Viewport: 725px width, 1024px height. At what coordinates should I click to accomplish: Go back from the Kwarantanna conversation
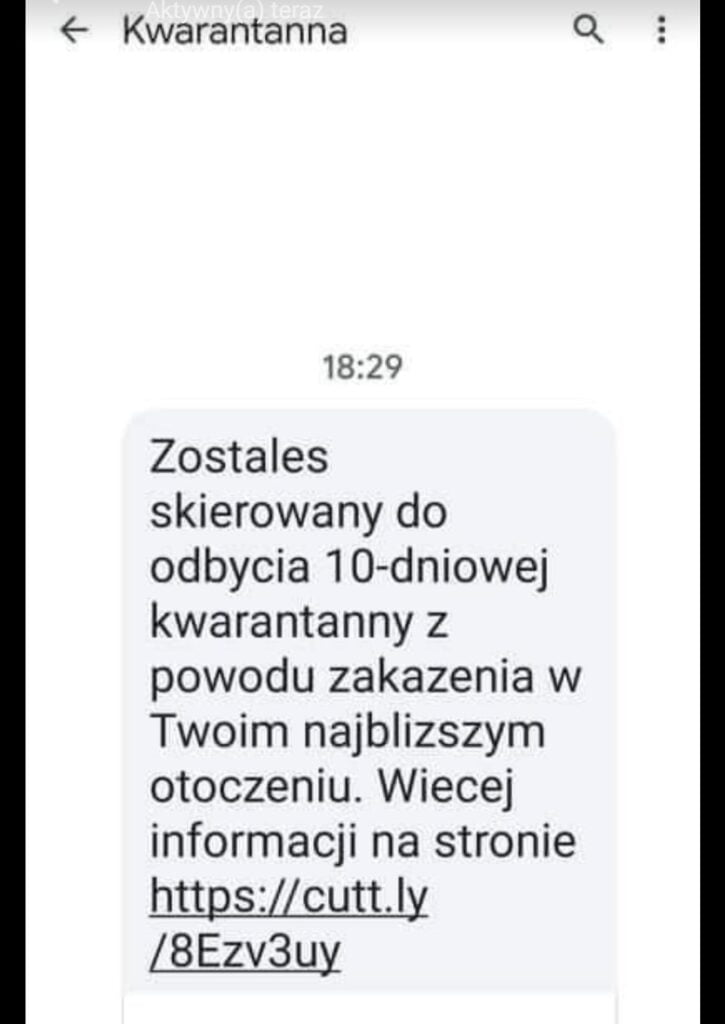[x=74, y=31]
